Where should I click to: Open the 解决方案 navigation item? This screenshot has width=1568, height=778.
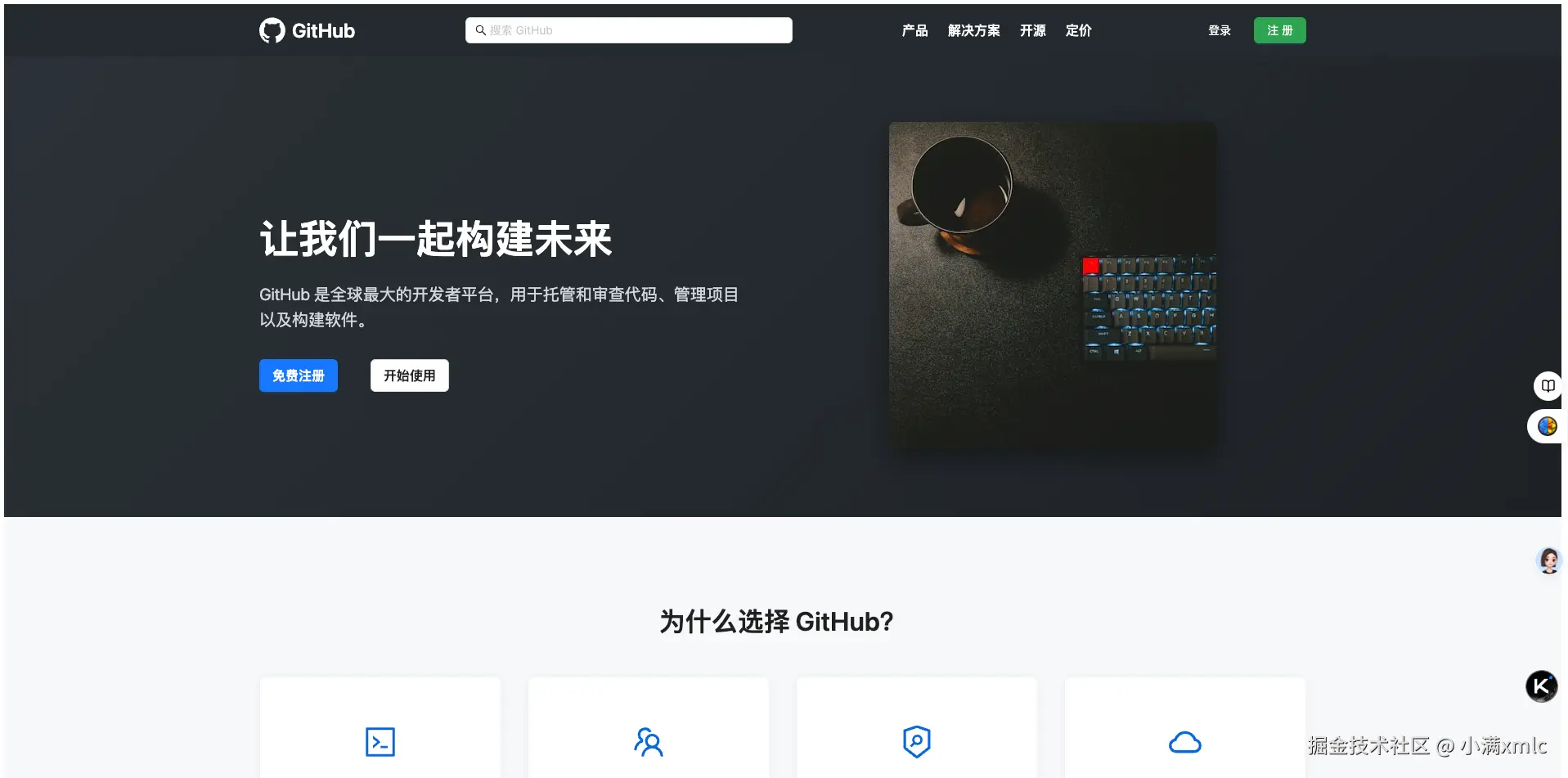(973, 30)
